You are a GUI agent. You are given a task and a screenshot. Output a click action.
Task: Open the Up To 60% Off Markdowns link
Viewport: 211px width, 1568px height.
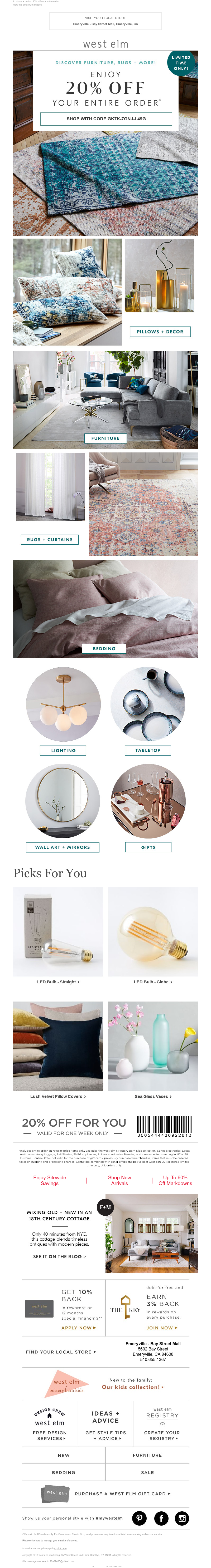coord(175,1180)
